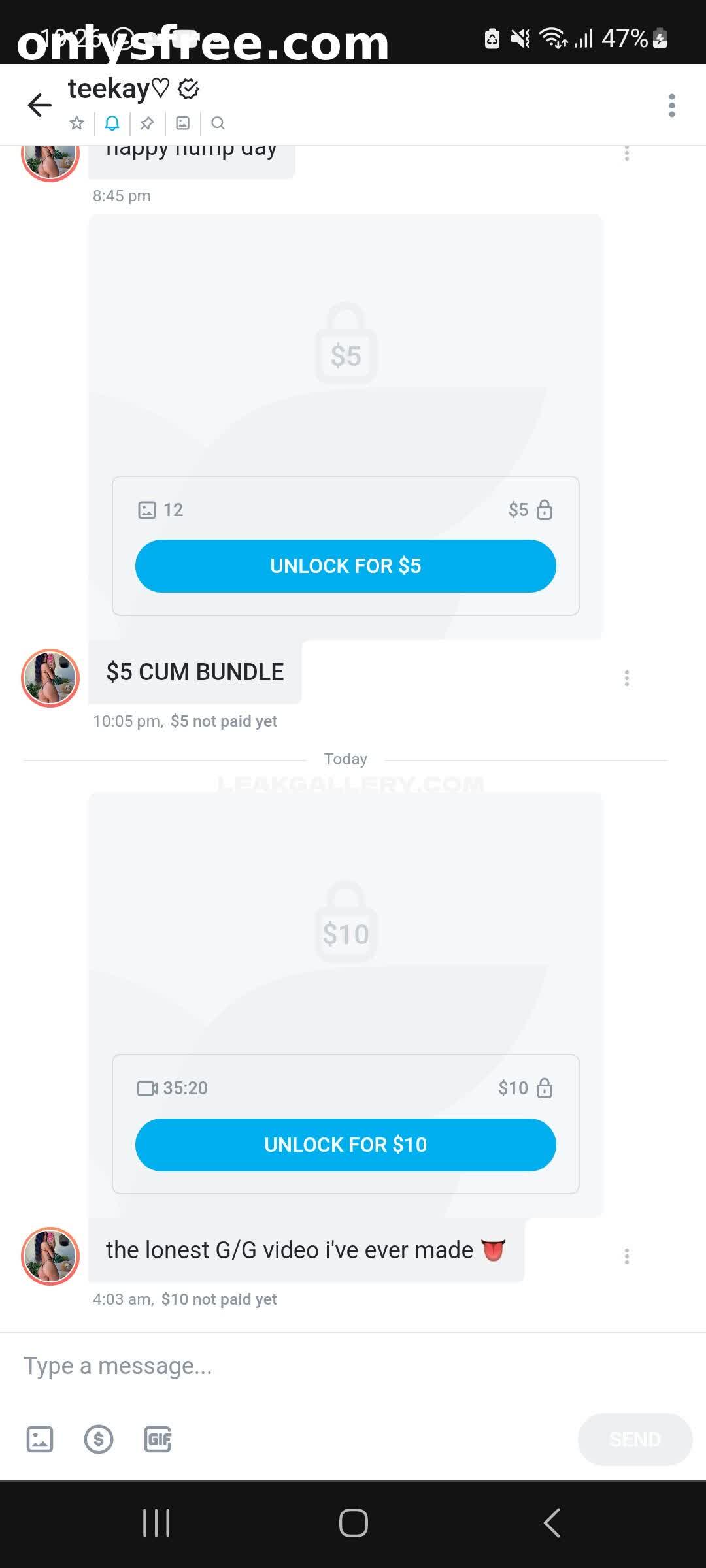Add teekay to favorites with star icon
706x1568 pixels.
coord(77,123)
